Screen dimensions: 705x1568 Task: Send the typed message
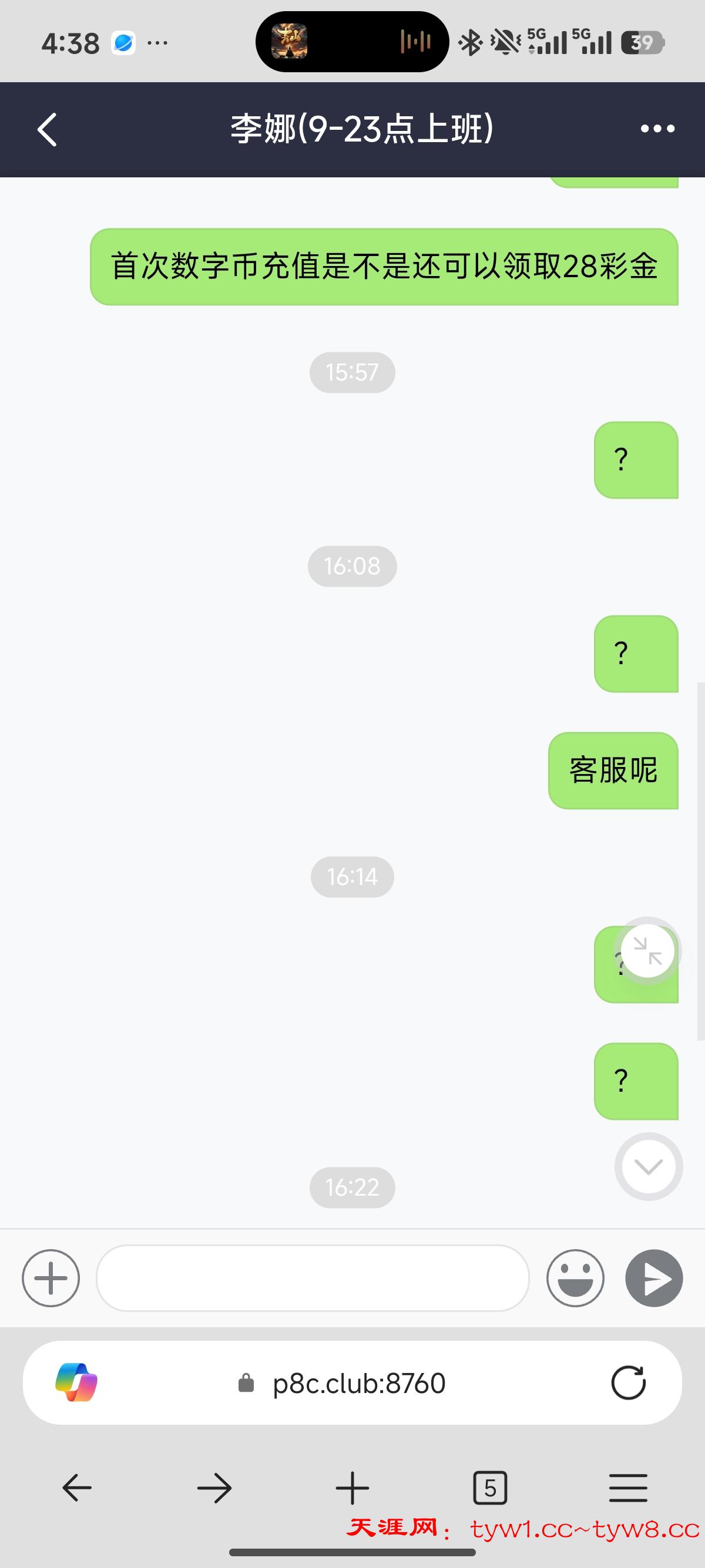coord(654,1278)
